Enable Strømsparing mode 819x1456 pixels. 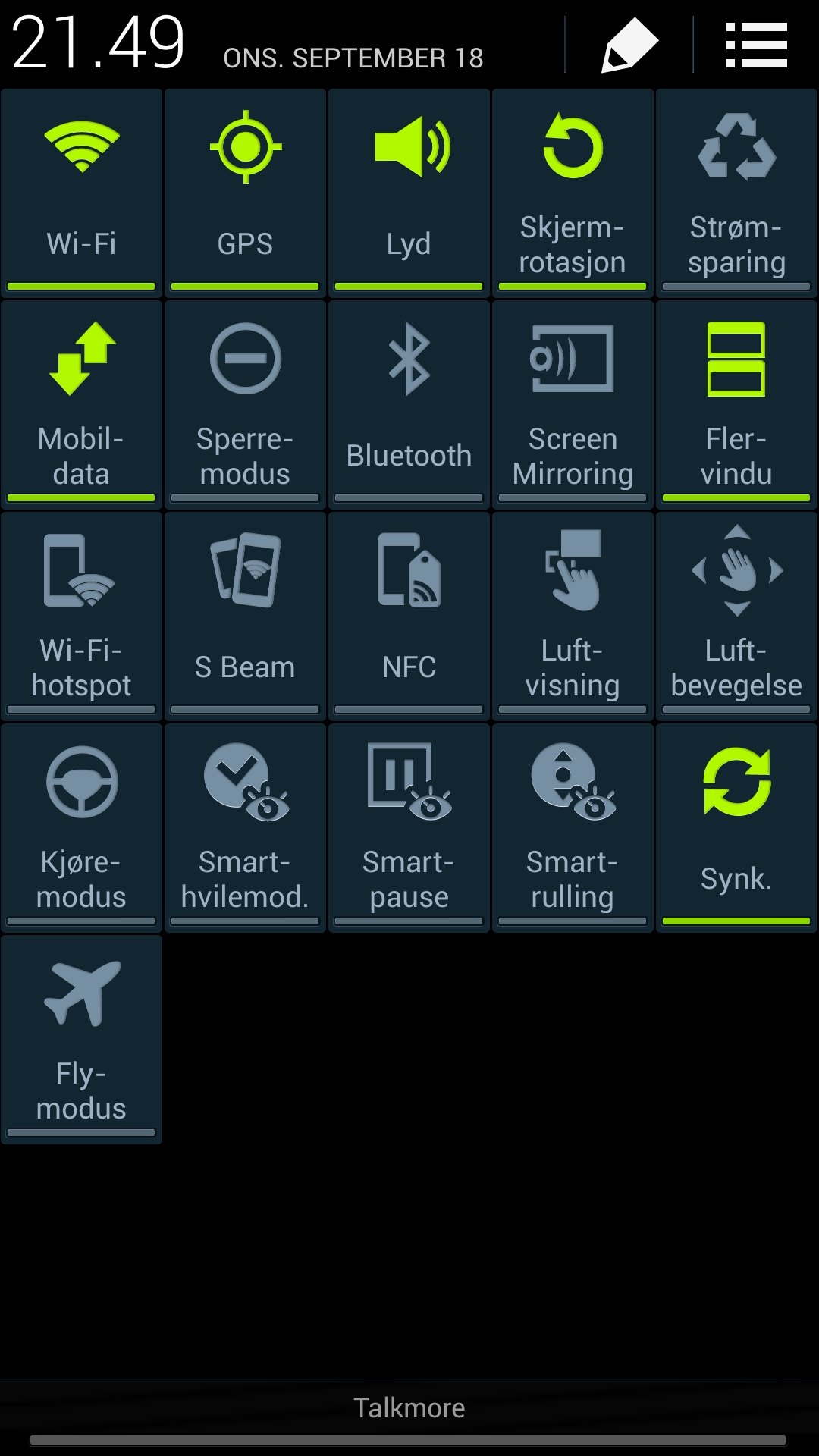click(737, 193)
